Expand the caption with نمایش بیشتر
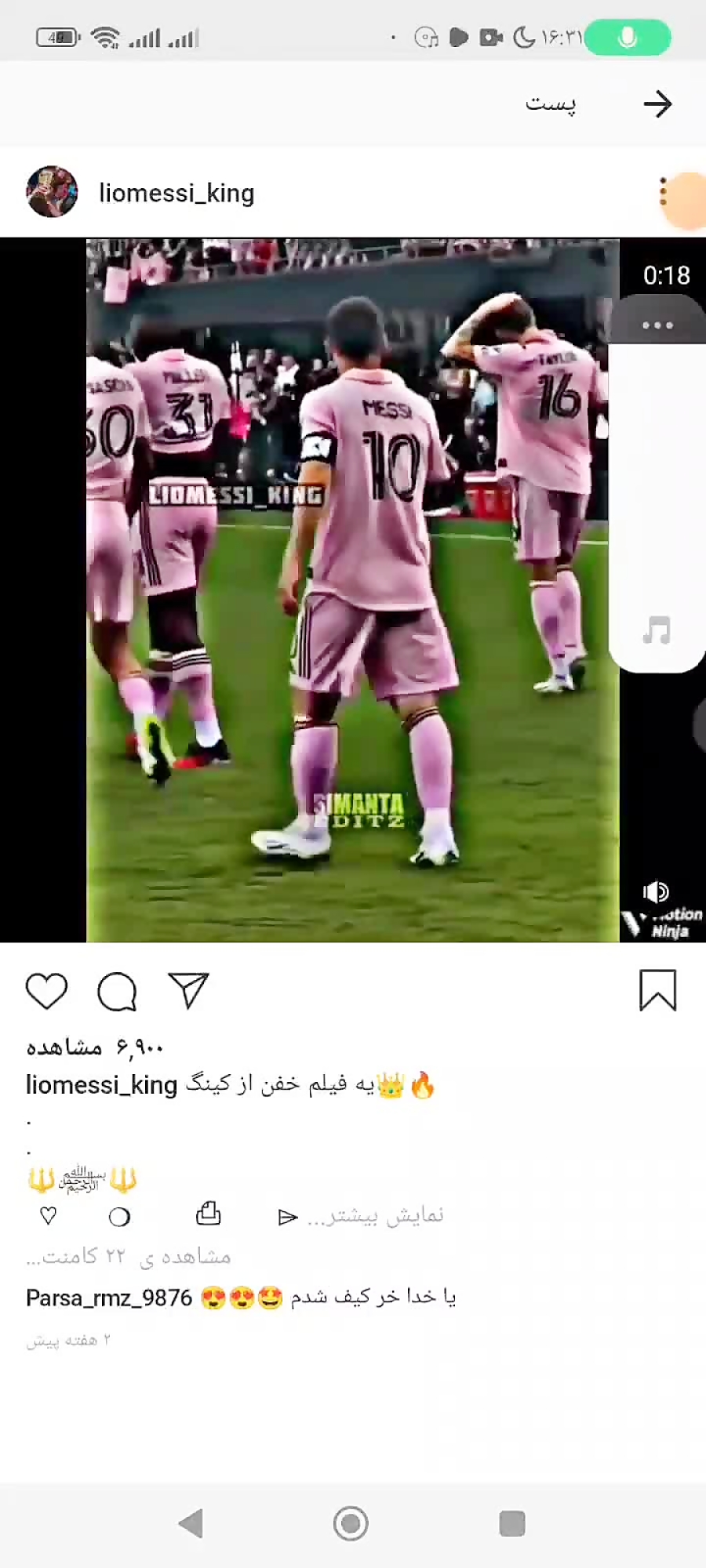706x1568 pixels. (377, 1216)
